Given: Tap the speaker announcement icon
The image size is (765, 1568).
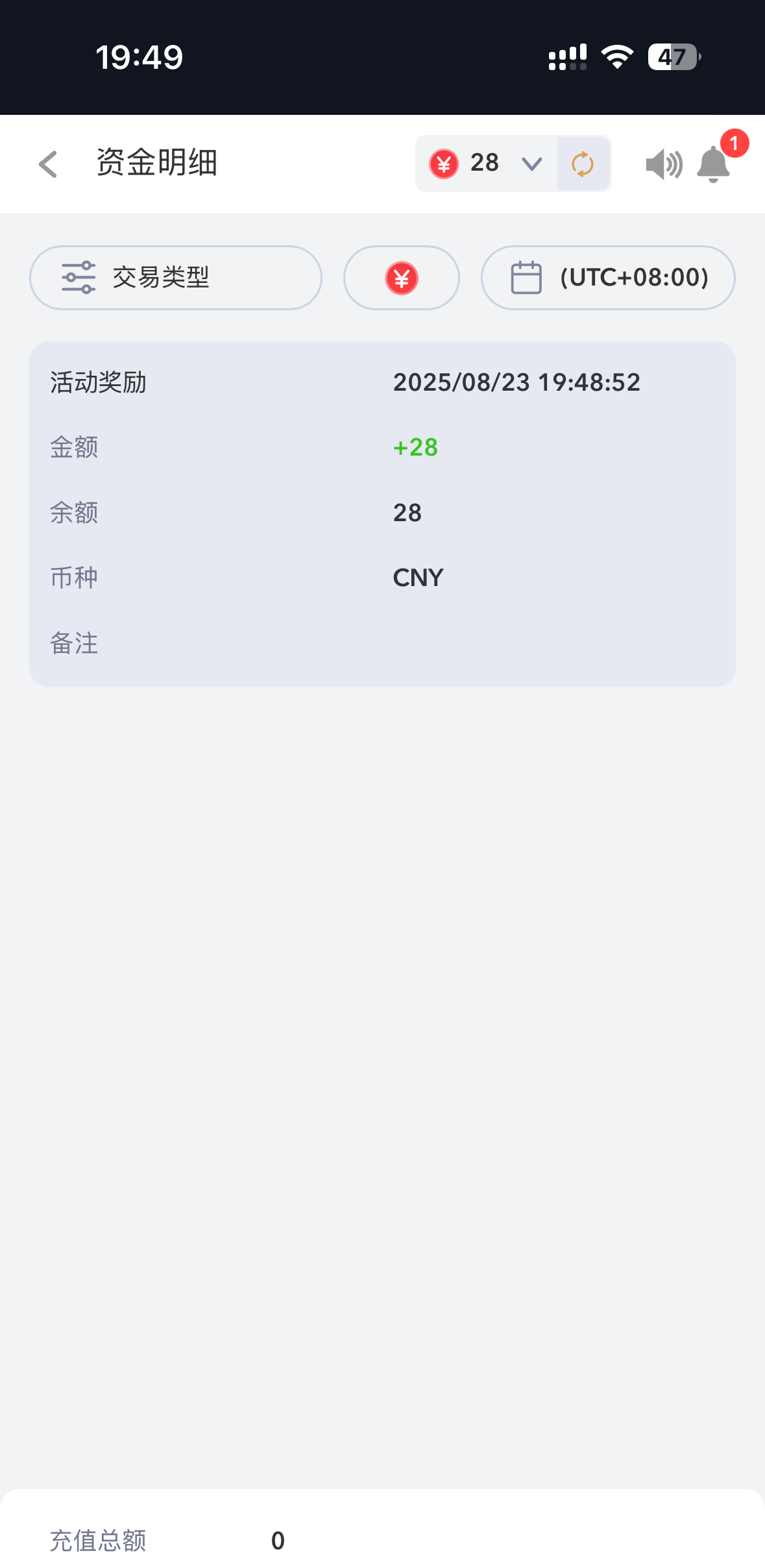Looking at the screenshot, I should tap(664, 164).
